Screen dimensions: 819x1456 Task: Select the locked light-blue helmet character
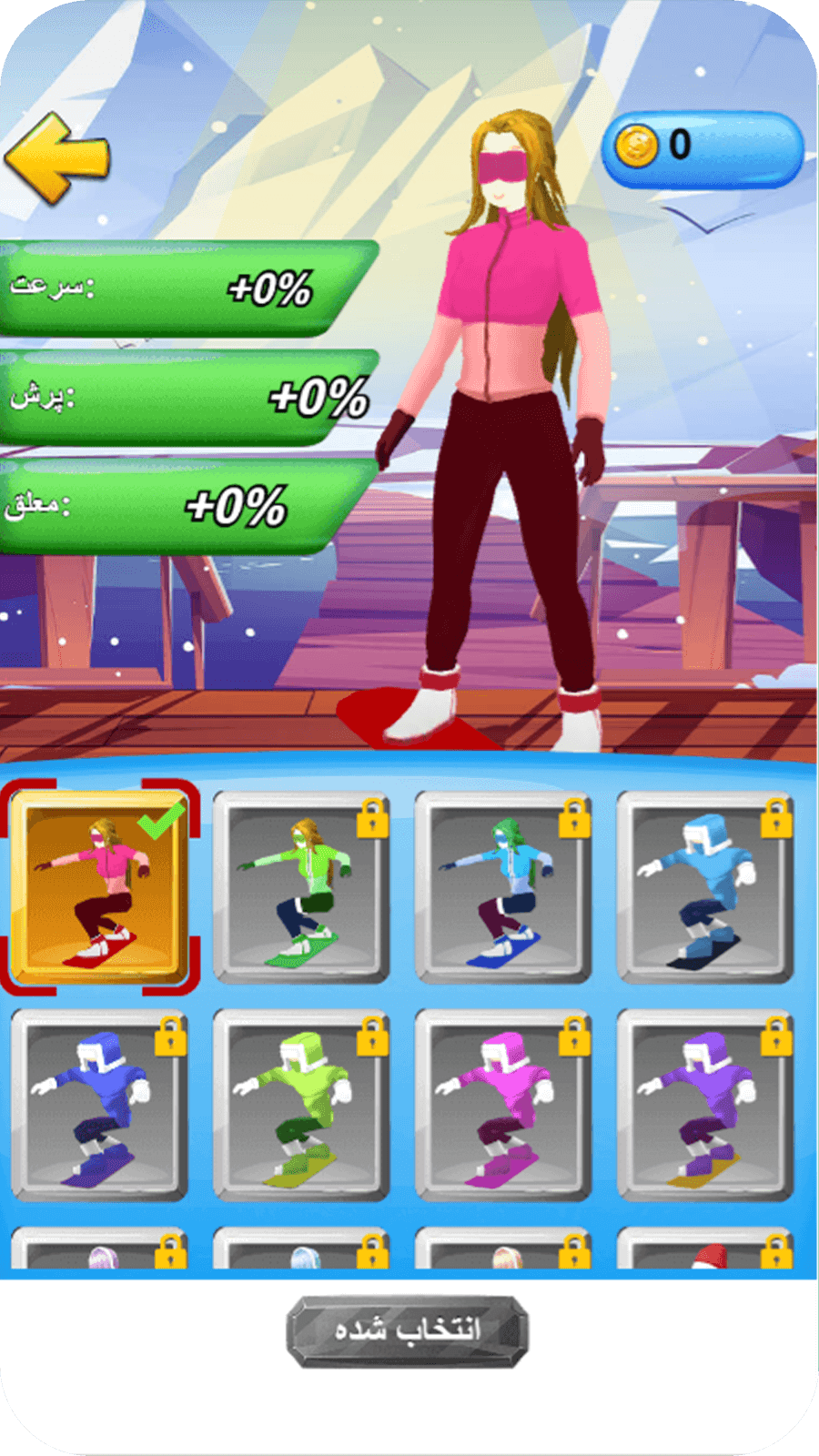point(705,886)
